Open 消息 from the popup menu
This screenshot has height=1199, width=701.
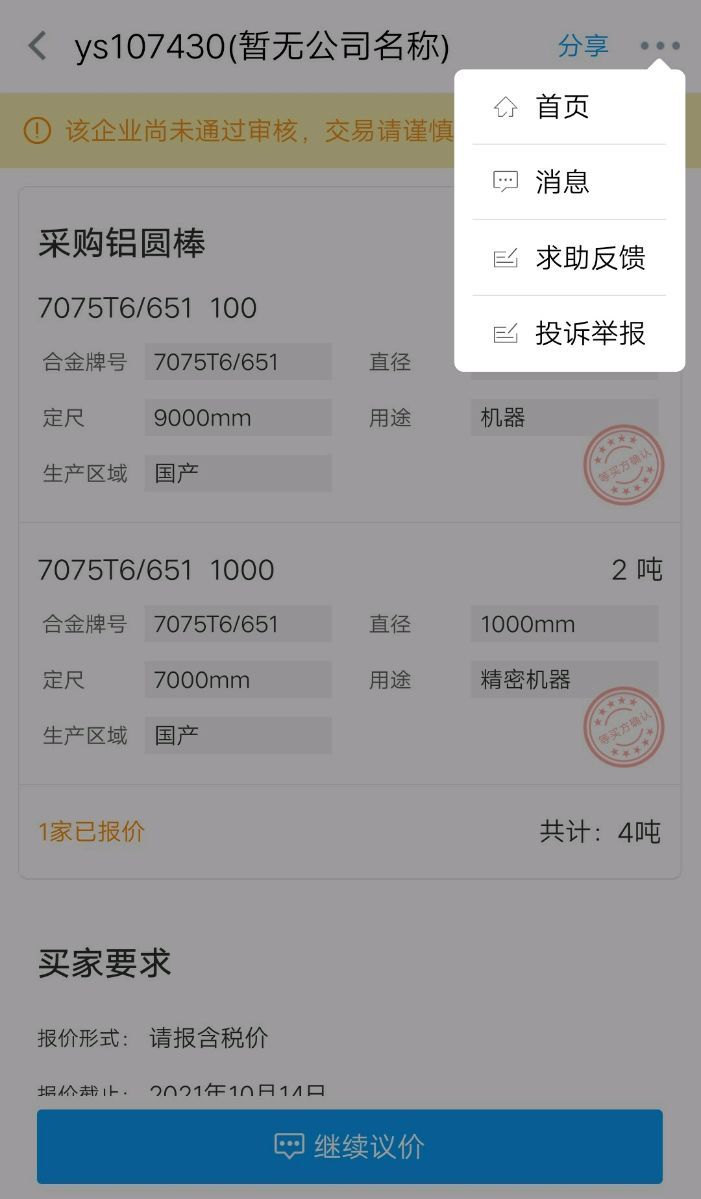tap(569, 182)
